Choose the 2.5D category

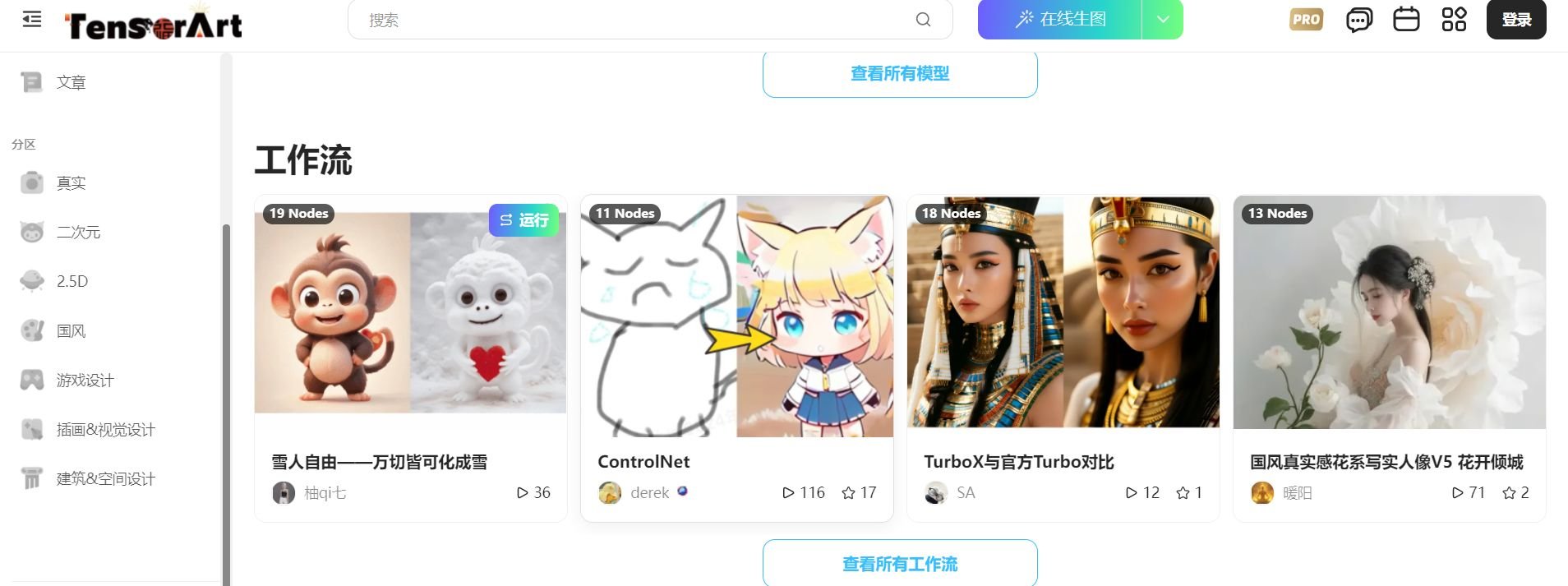point(72,281)
